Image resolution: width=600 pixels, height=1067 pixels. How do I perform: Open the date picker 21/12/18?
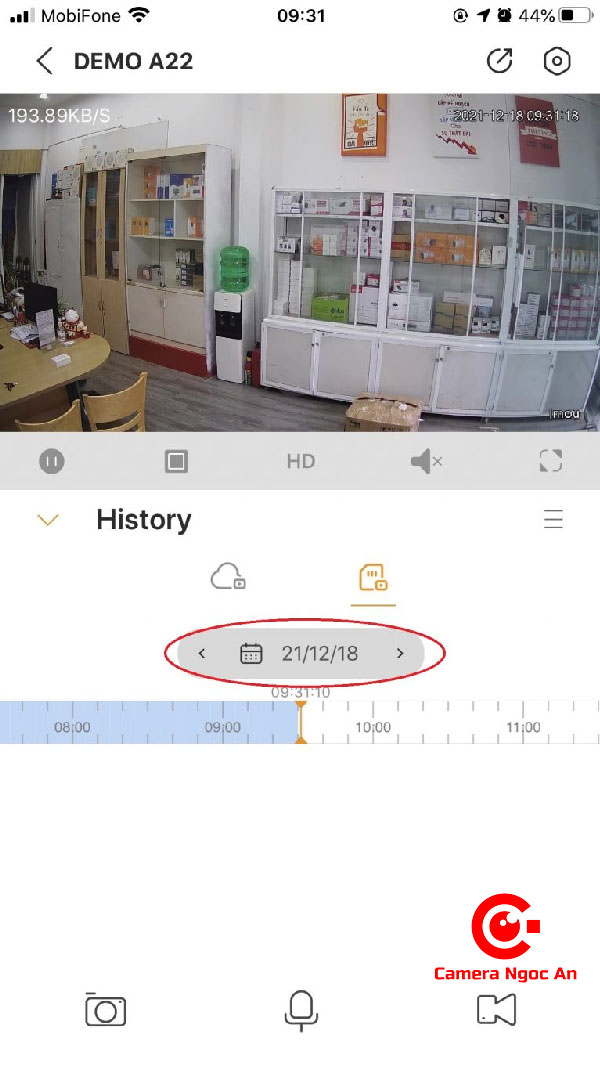[300, 654]
